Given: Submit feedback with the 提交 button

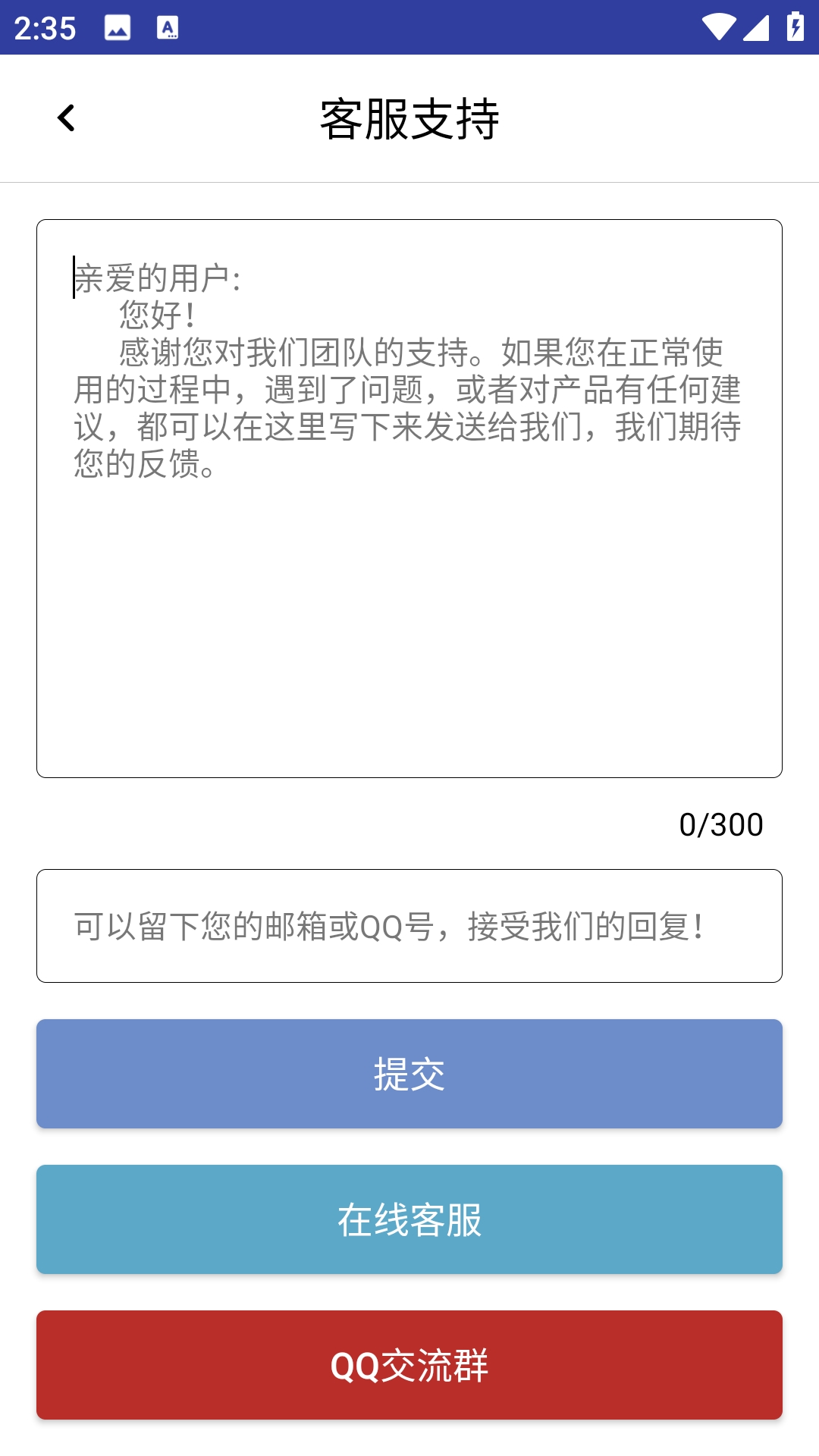Looking at the screenshot, I should pos(409,1074).
